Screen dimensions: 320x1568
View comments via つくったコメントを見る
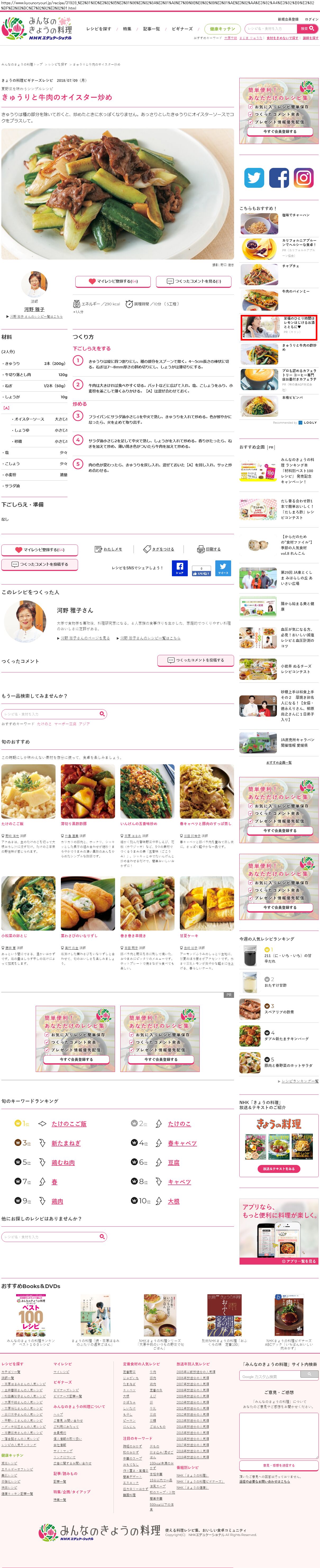(194, 281)
